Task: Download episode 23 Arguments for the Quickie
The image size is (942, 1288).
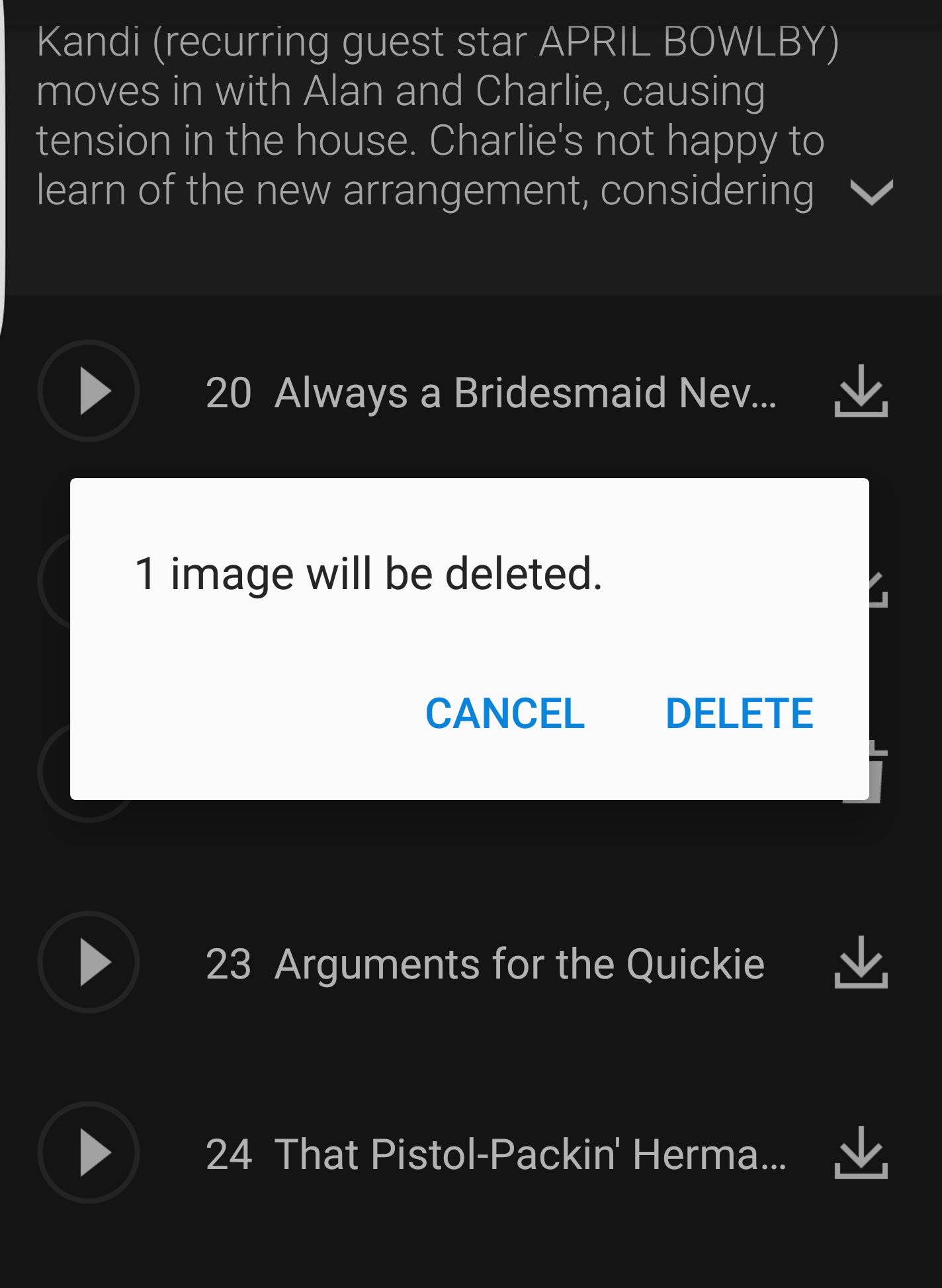Action: tap(861, 962)
